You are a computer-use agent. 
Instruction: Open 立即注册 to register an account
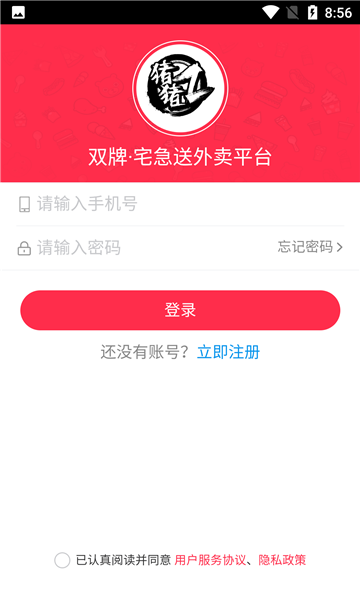coord(228,352)
